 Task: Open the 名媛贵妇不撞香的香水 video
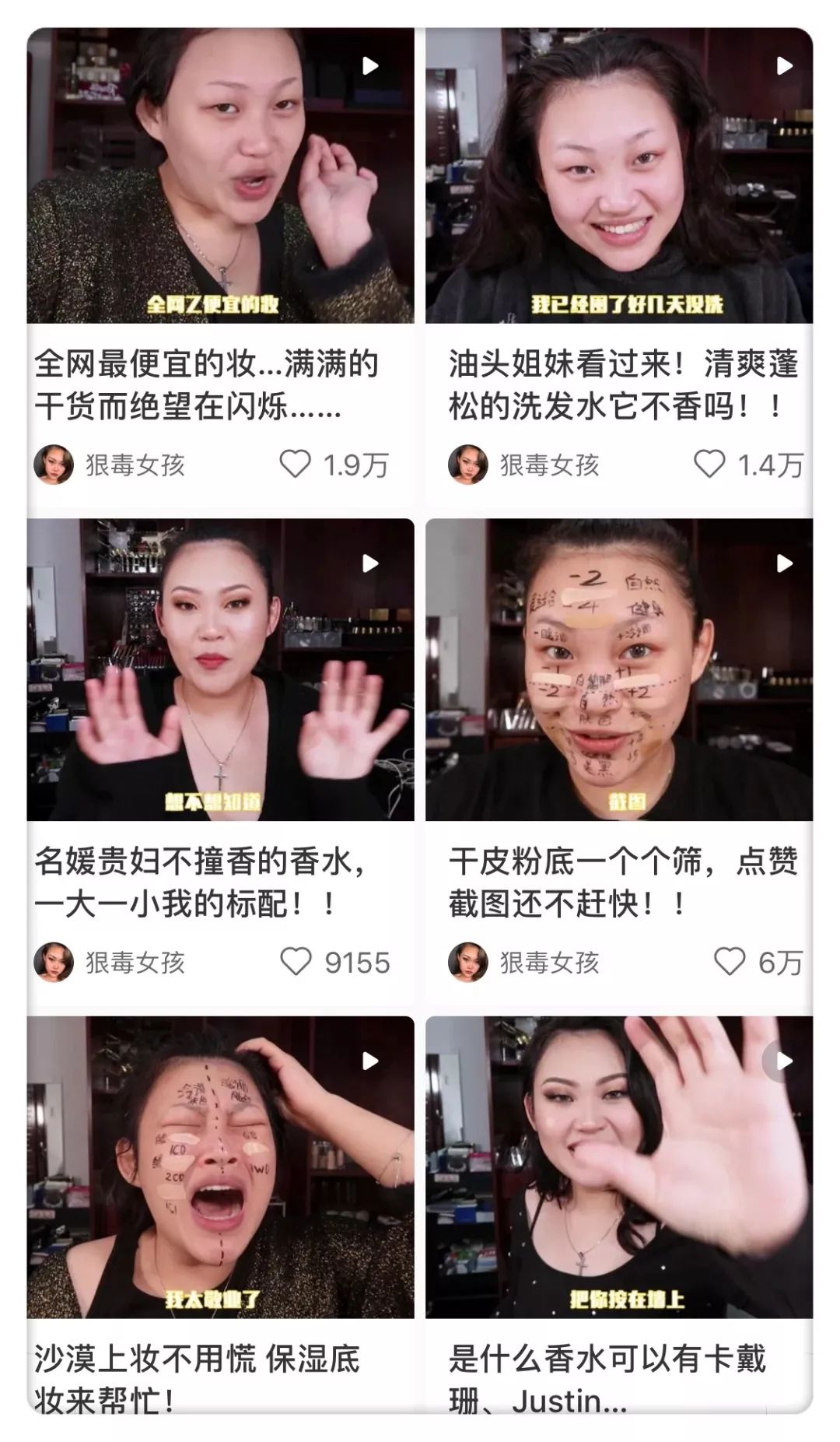(220, 669)
